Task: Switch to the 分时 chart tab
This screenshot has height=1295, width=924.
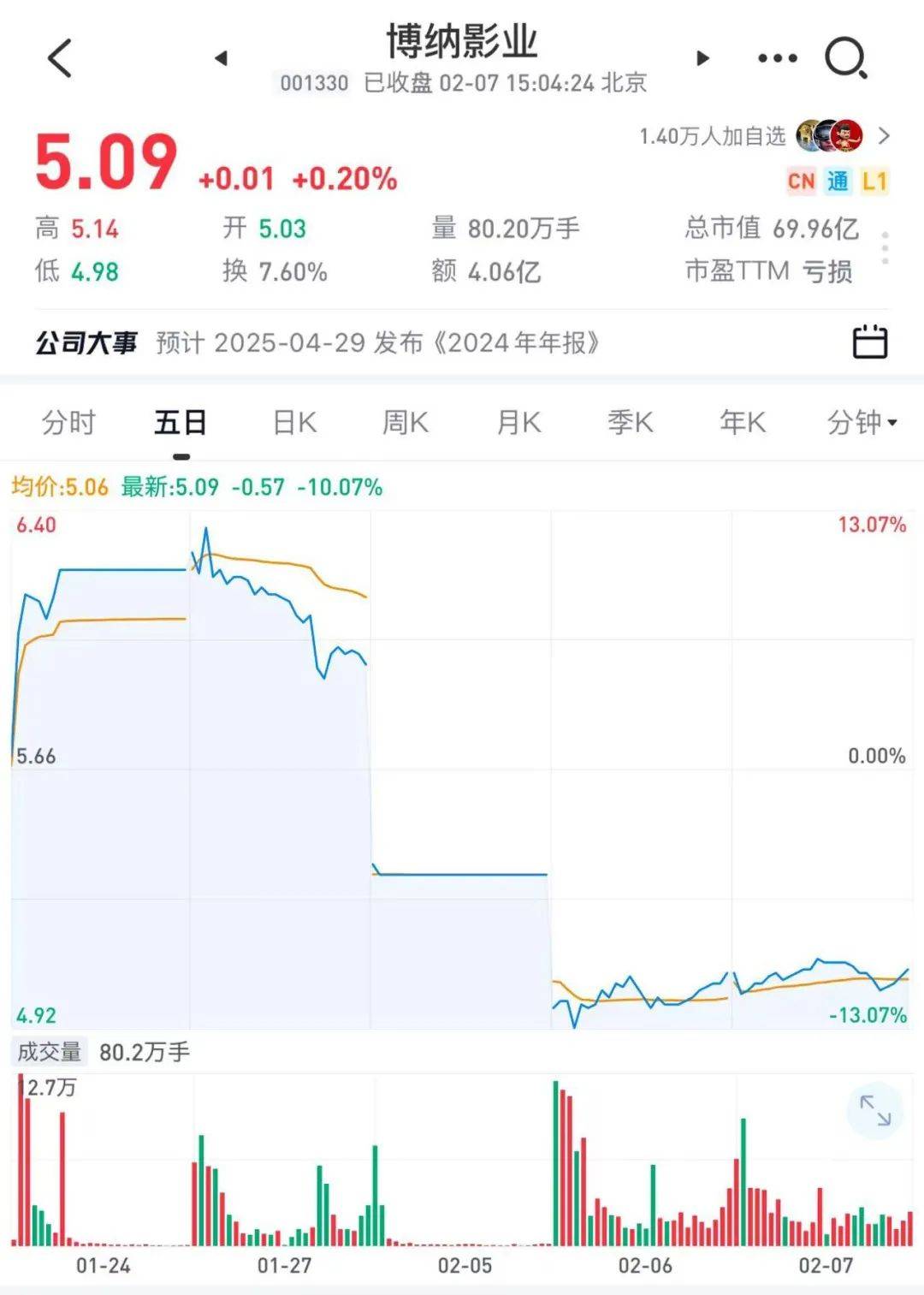Action: (68, 422)
